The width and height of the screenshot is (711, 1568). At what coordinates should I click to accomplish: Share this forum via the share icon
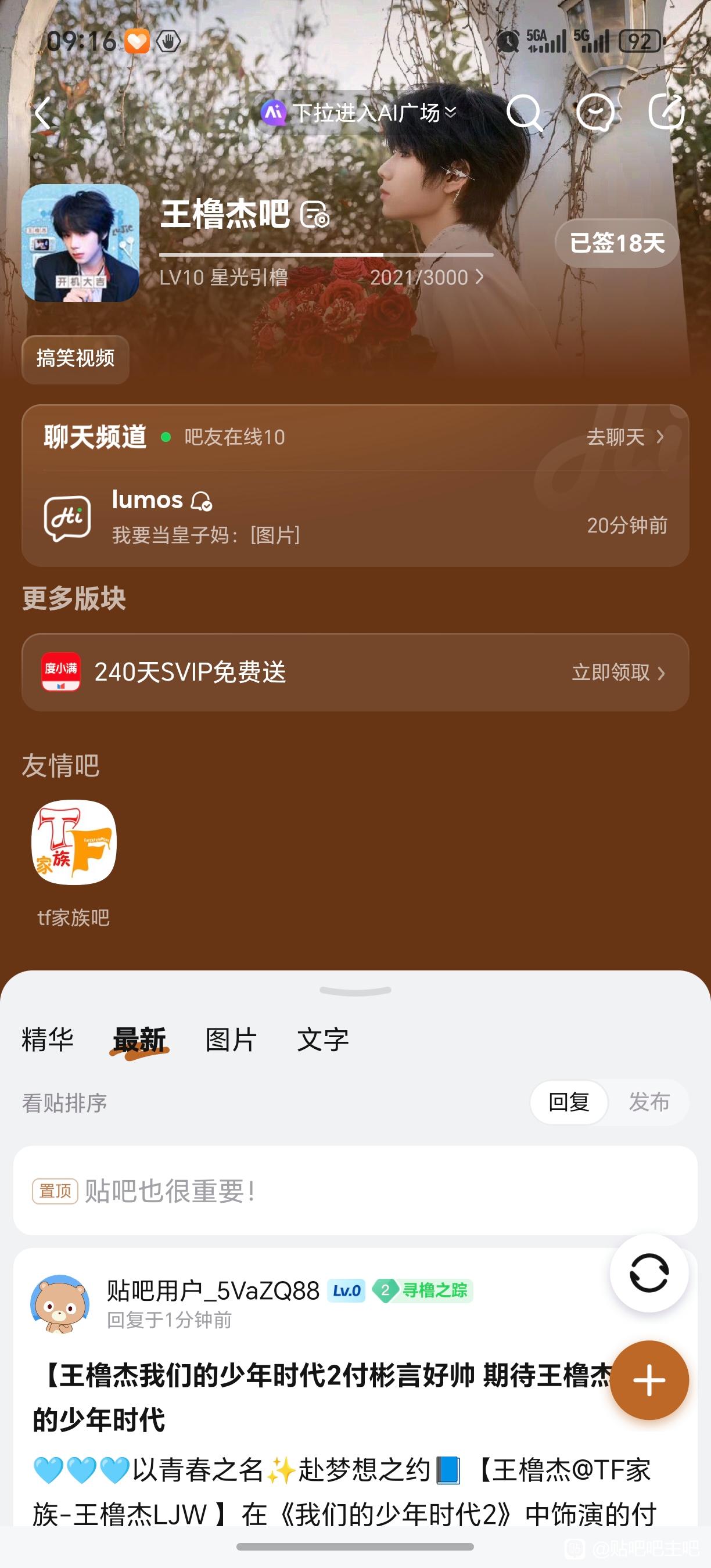(x=667, y=113)
